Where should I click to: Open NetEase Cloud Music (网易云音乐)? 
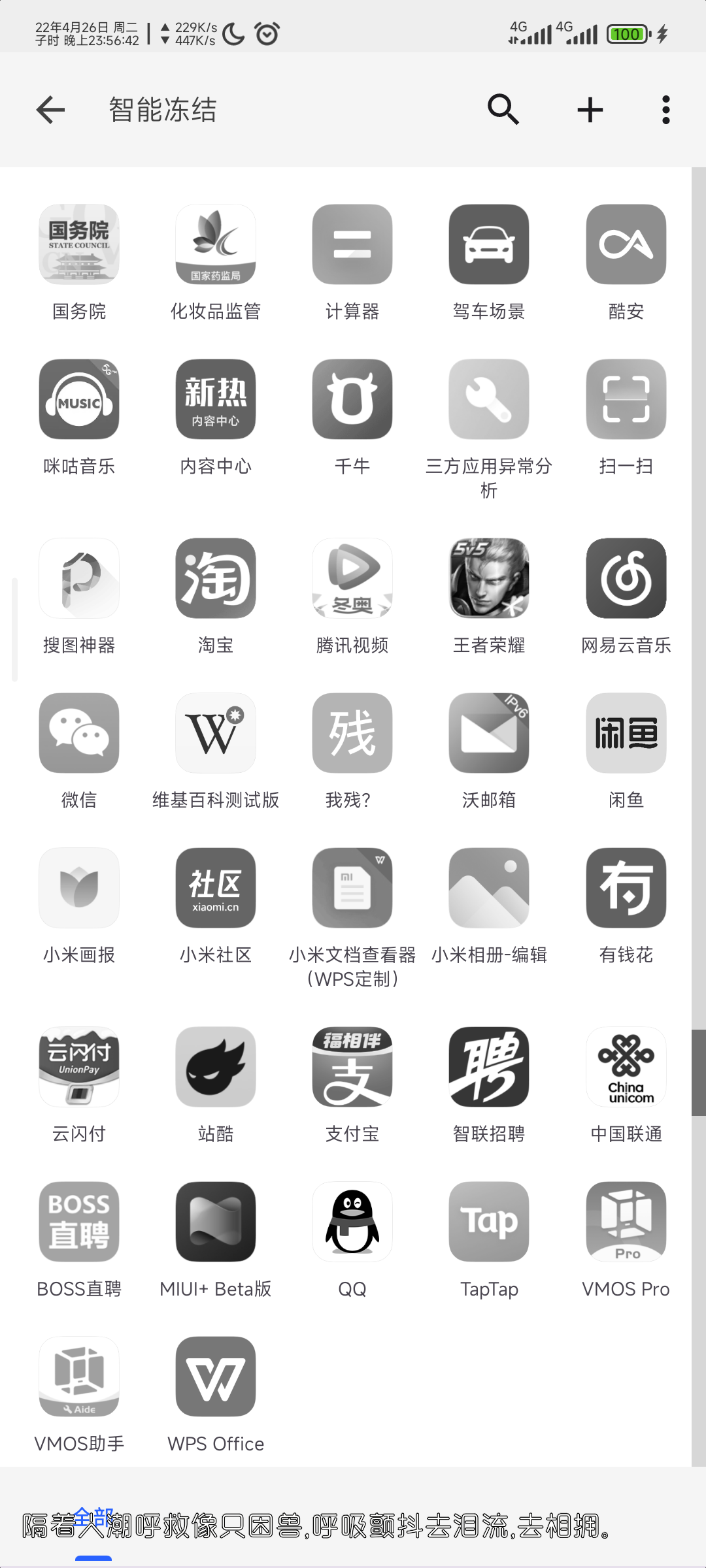click(x=626, y=578)
